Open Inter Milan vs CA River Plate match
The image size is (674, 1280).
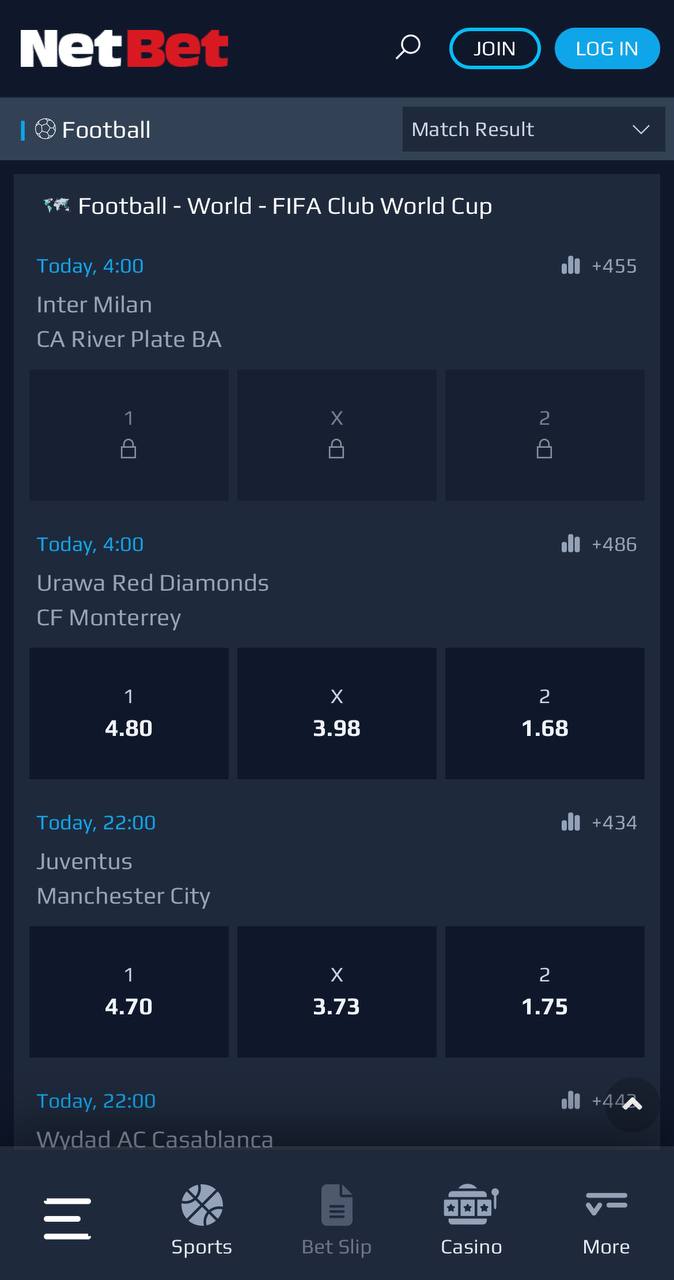129,322
